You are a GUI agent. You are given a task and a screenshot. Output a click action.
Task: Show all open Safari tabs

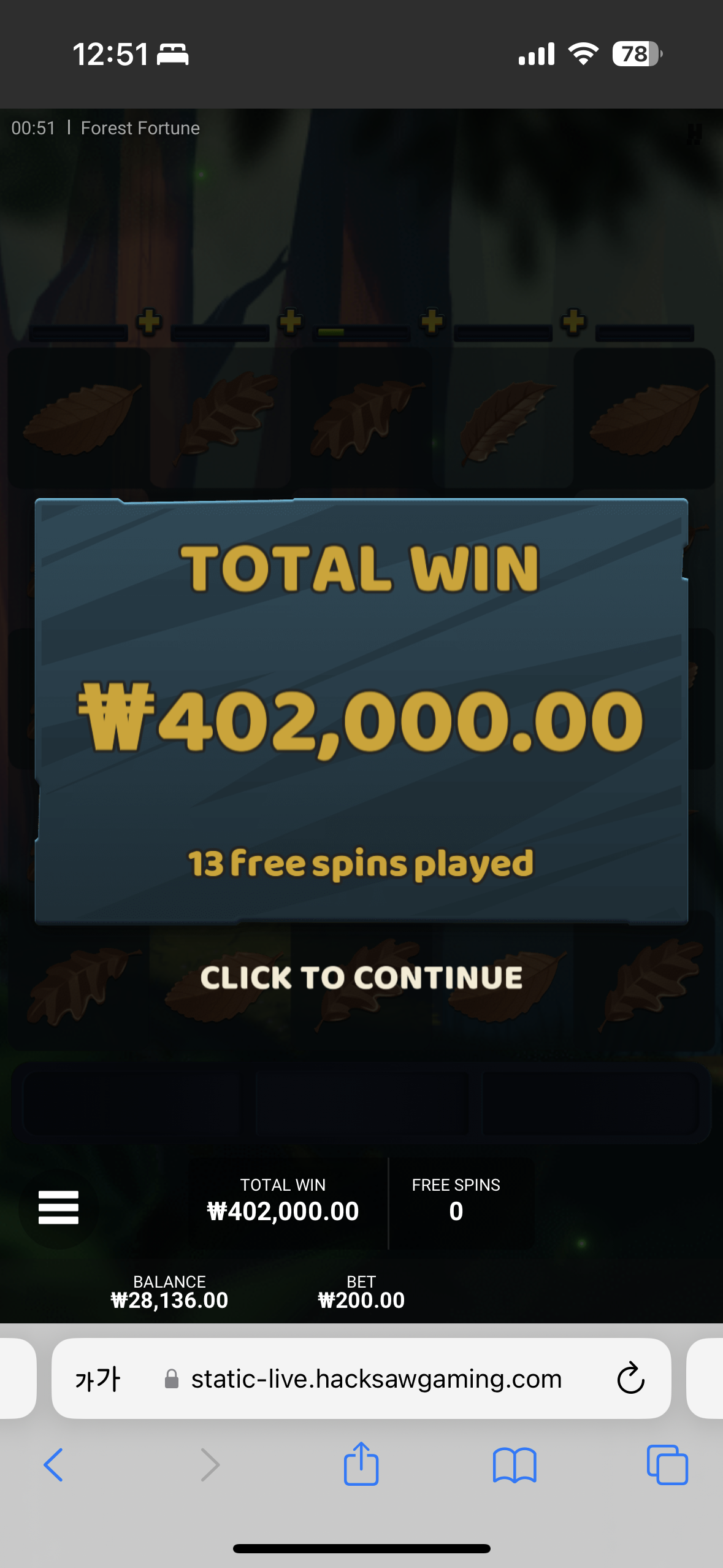(667, 1465)
